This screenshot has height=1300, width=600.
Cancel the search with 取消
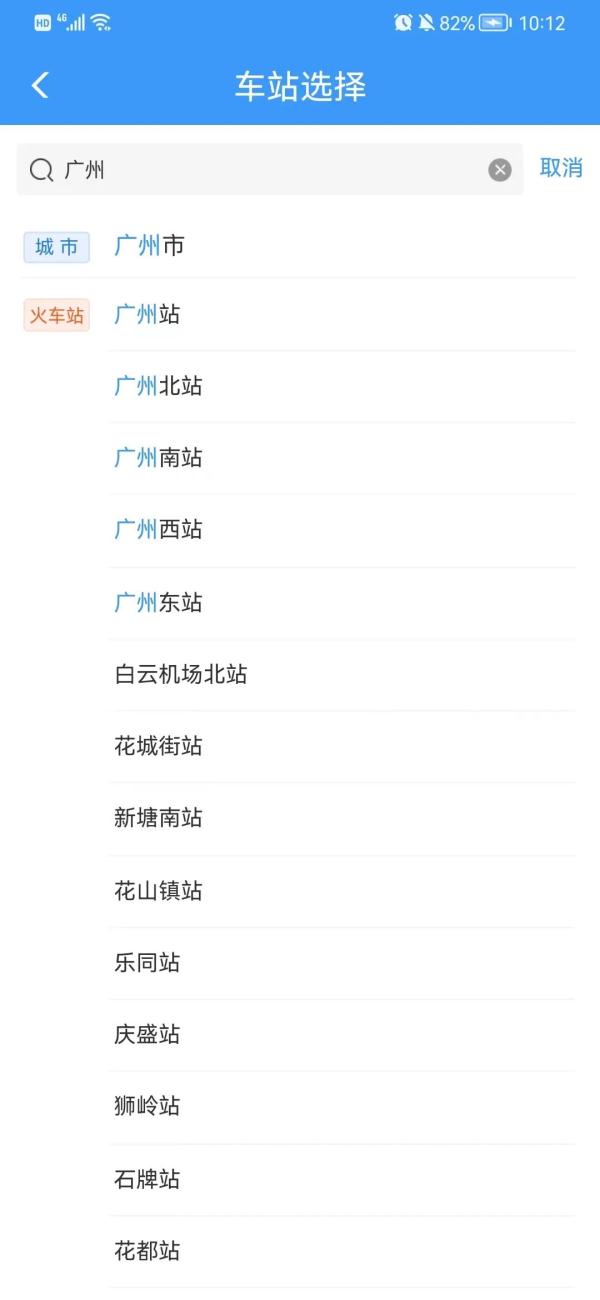560,168
